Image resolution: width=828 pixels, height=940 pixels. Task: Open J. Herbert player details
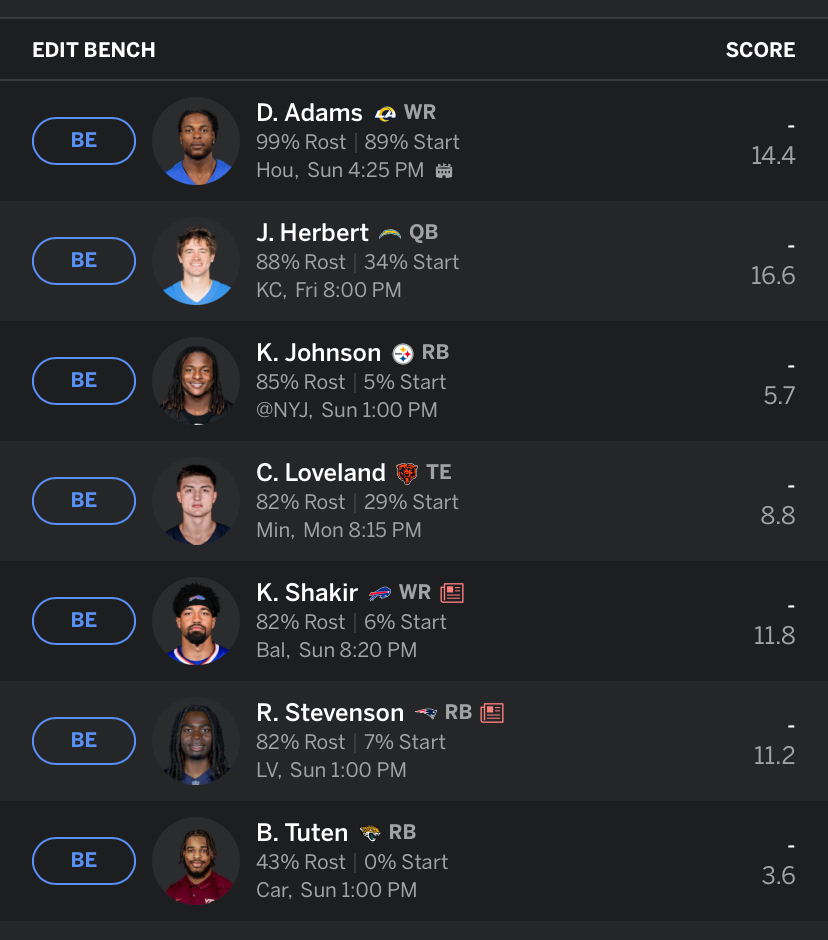312,233
